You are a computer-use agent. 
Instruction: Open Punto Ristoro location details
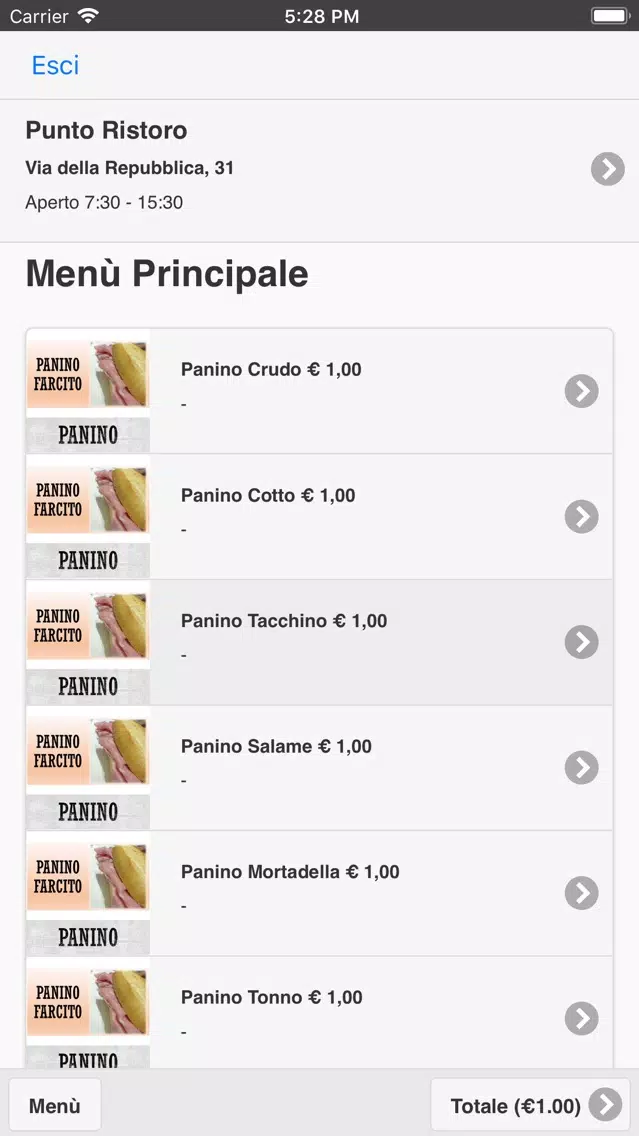pos(320,170)
